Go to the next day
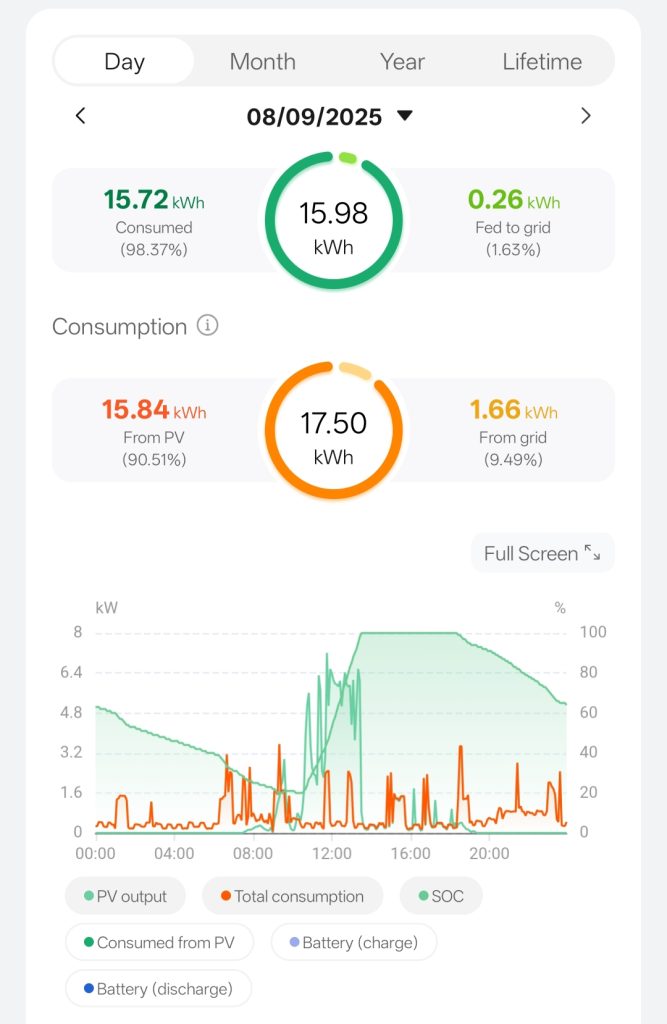 point(585,116)
